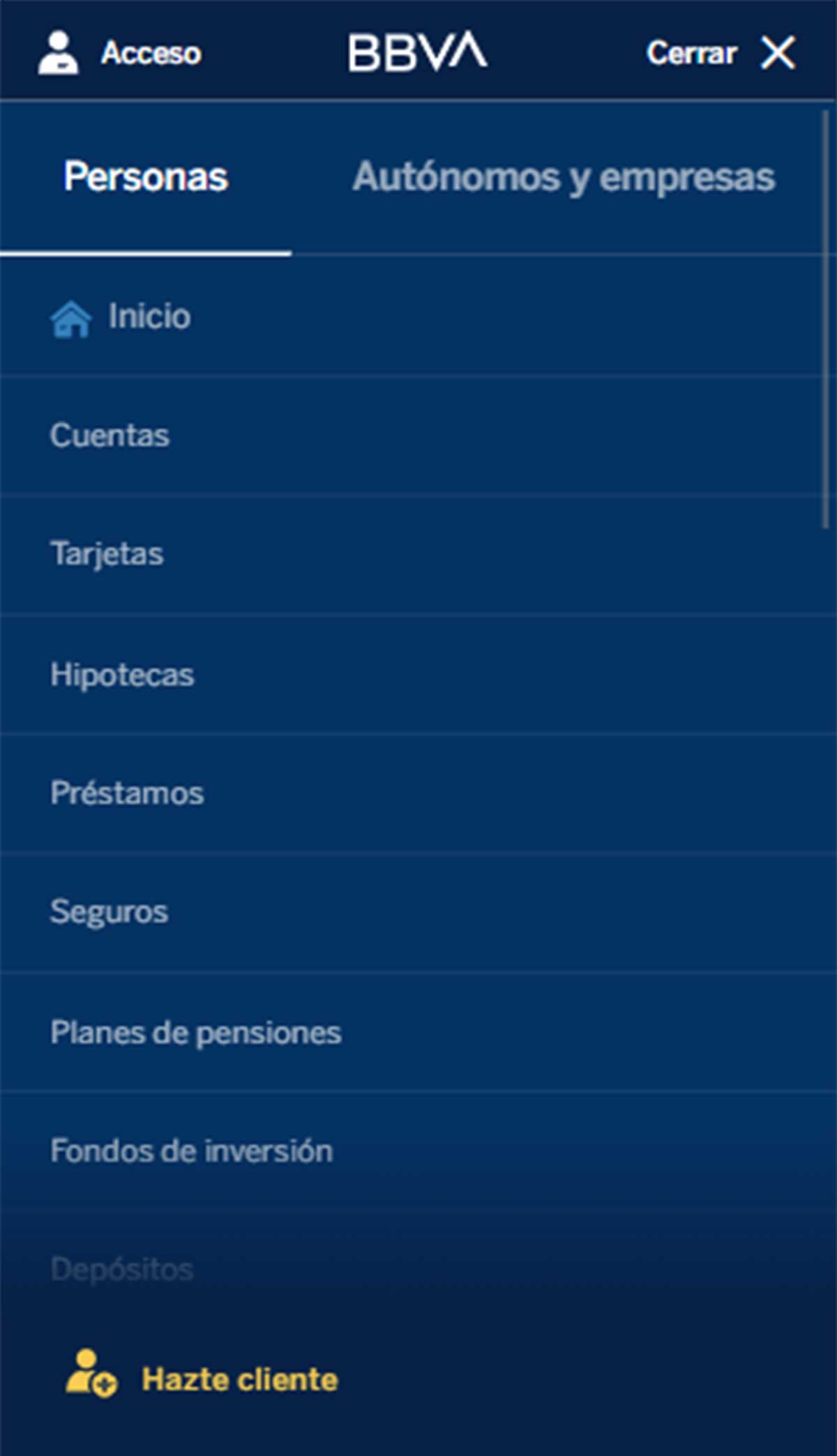Screen dimensions: 837x1456
Task: Select Planes de pensiones
Action: tap(196, 1033)
